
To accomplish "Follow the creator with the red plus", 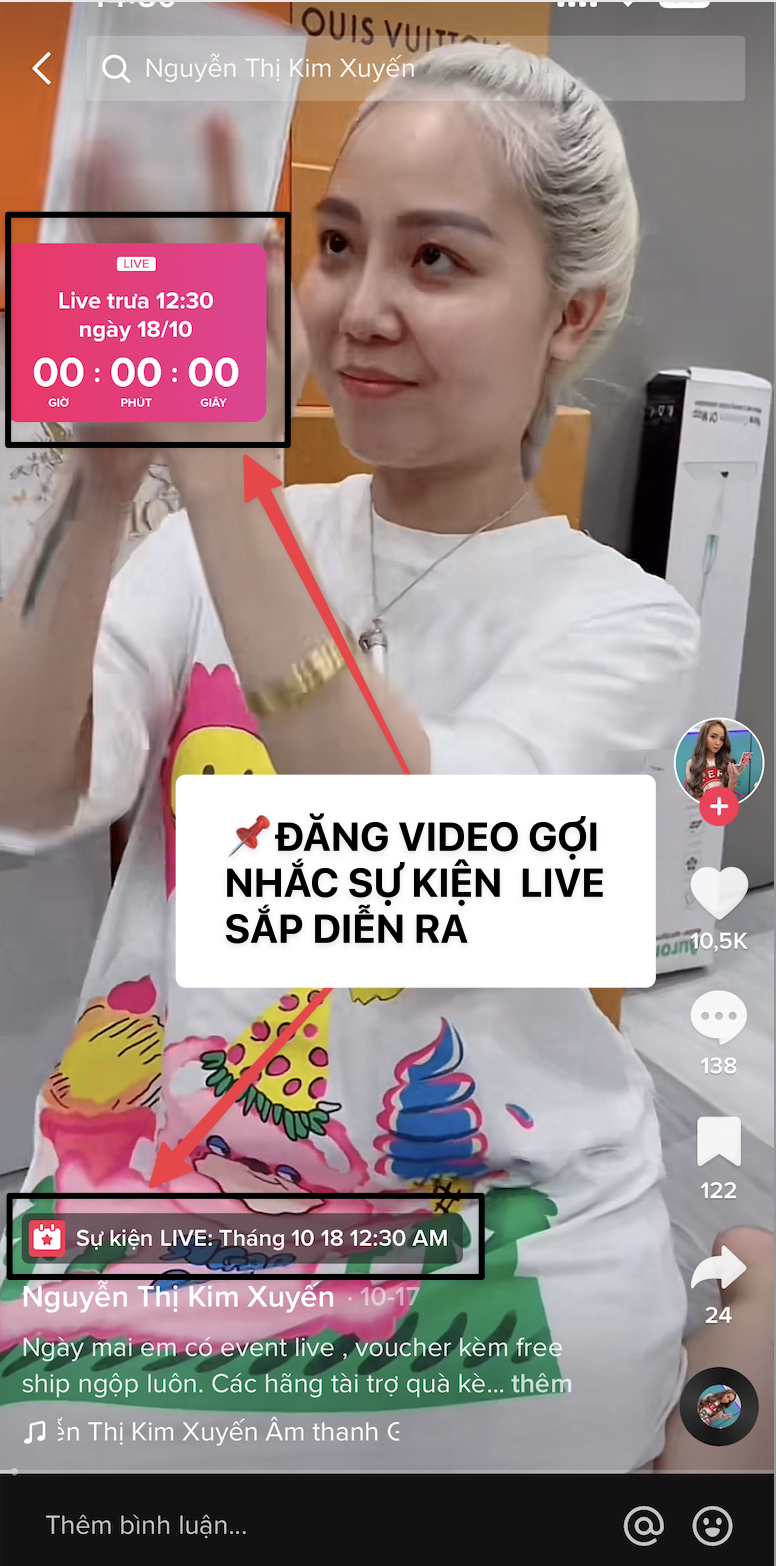I will click(719, 806).
